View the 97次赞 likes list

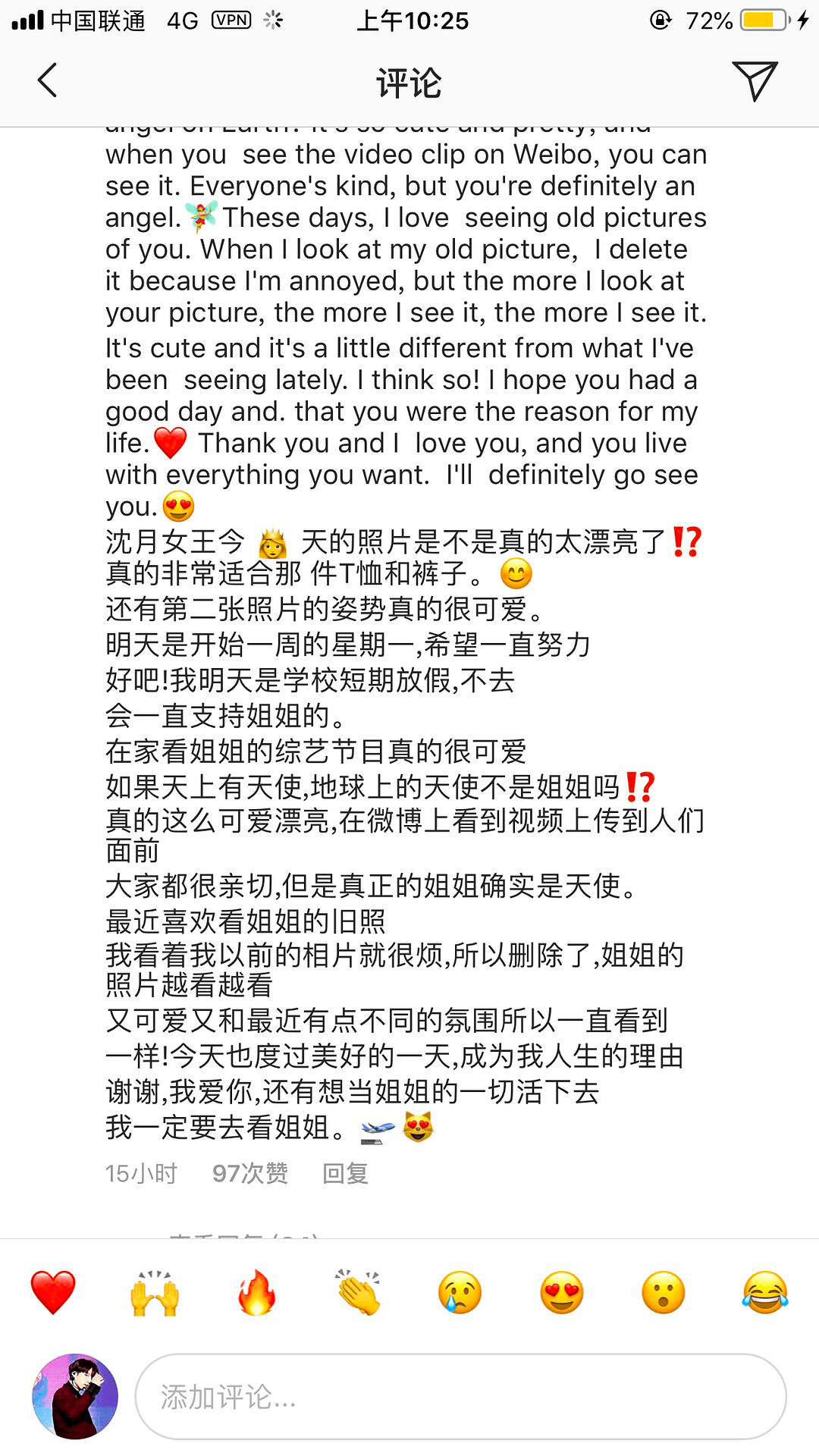point(250,1173)
